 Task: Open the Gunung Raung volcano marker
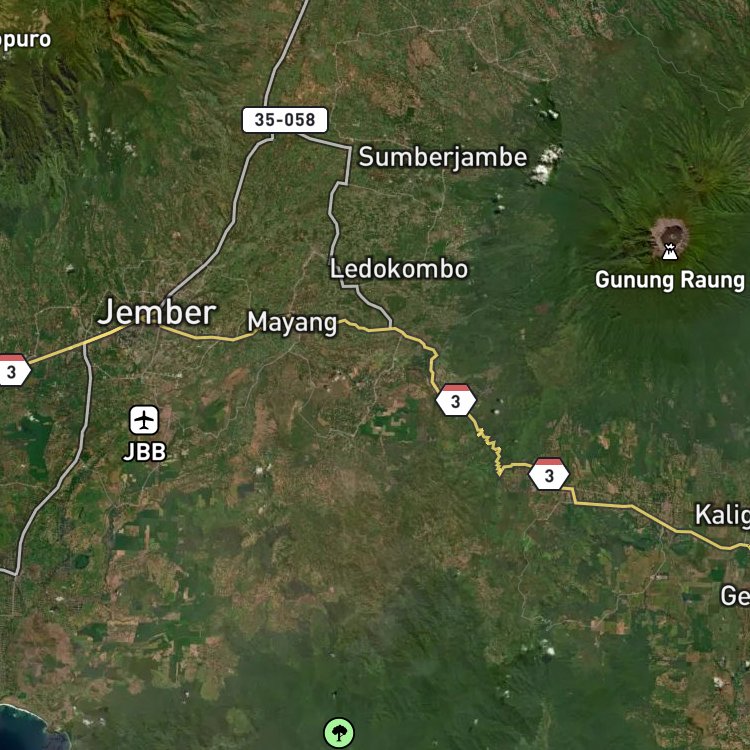[x=670, y=251]
